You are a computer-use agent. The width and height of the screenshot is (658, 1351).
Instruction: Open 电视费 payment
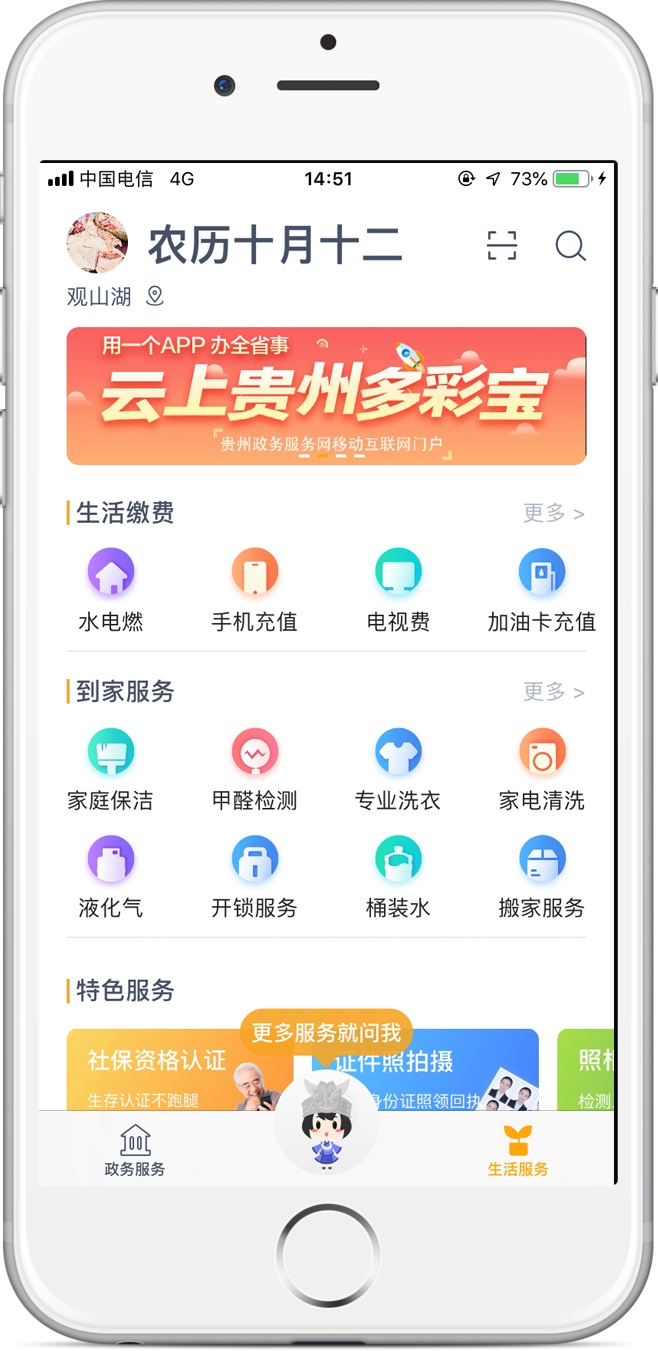coord(398,591)
